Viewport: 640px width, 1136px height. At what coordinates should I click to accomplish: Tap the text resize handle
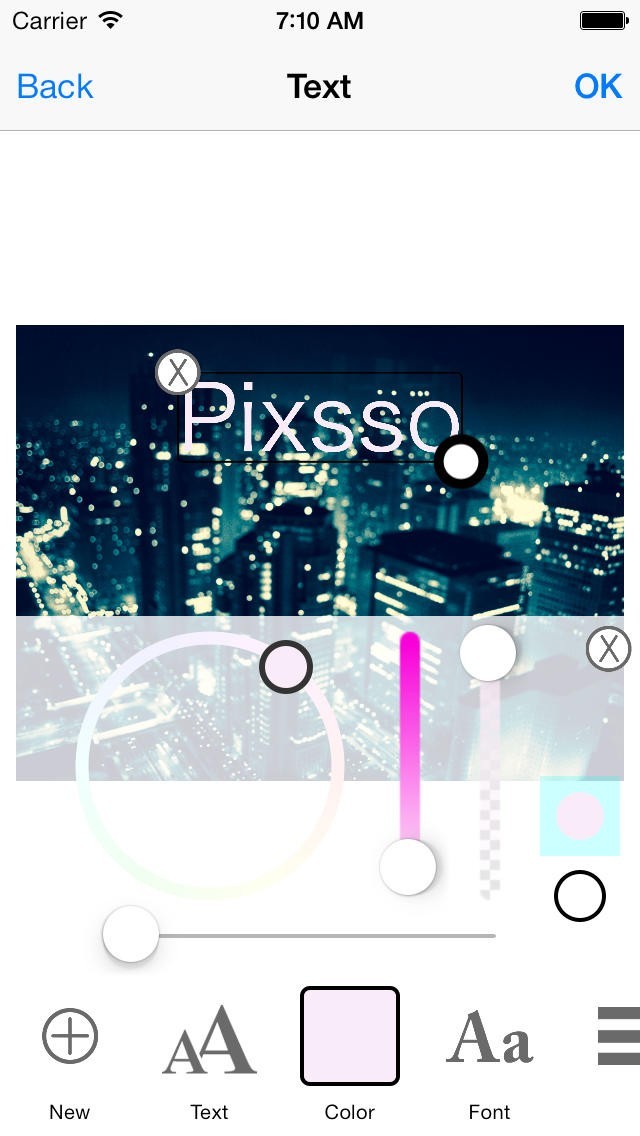[461, 462]
